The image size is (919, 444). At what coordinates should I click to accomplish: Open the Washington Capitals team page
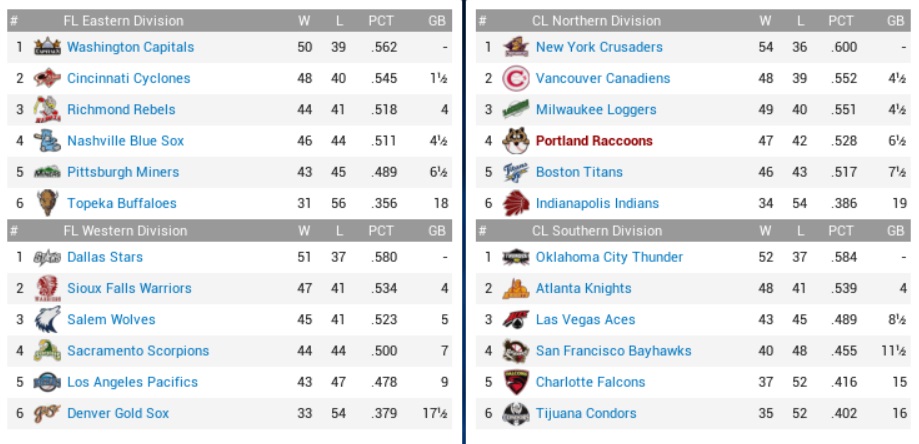[x=130, y=47]
